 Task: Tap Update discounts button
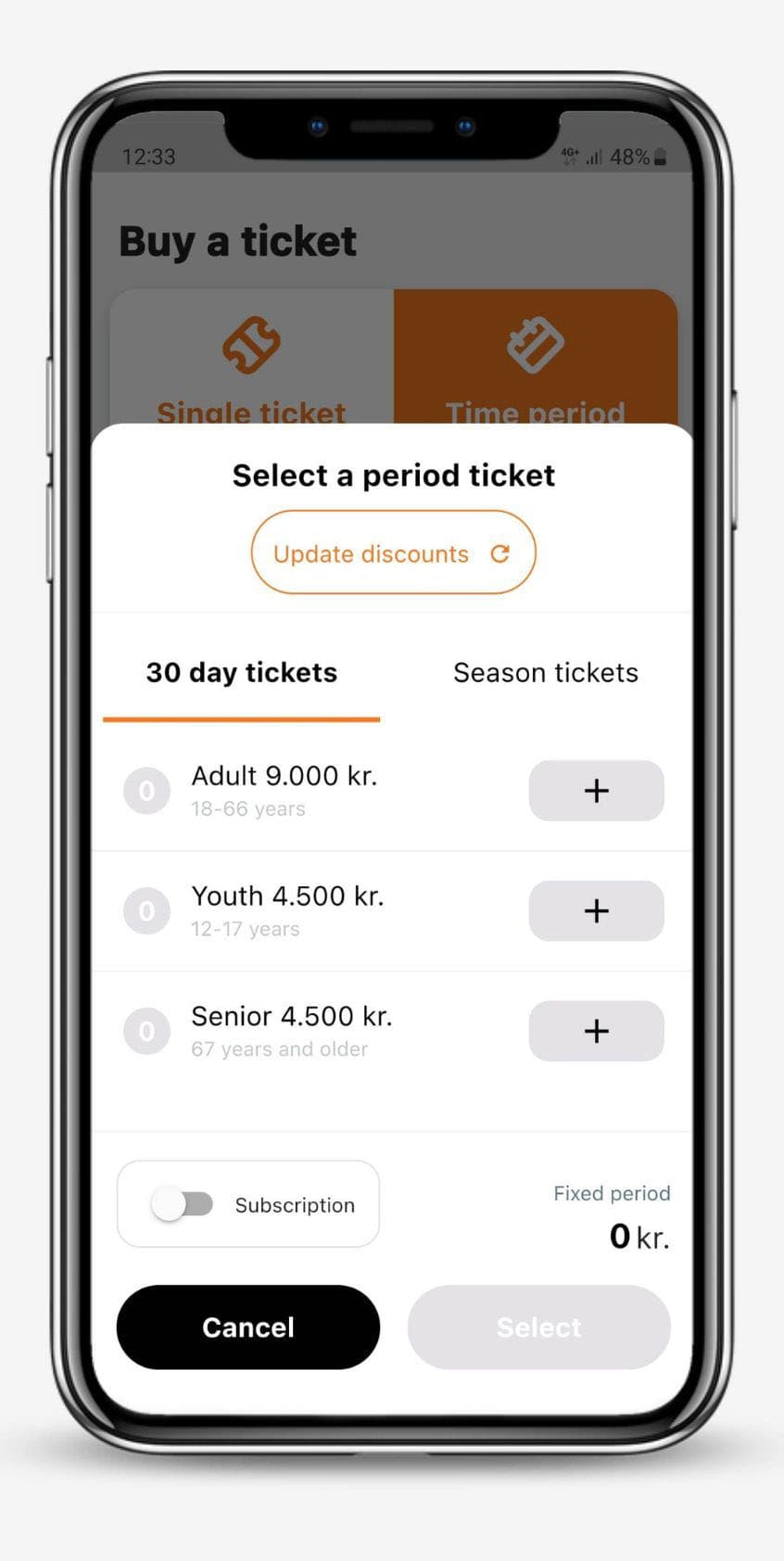393,553
